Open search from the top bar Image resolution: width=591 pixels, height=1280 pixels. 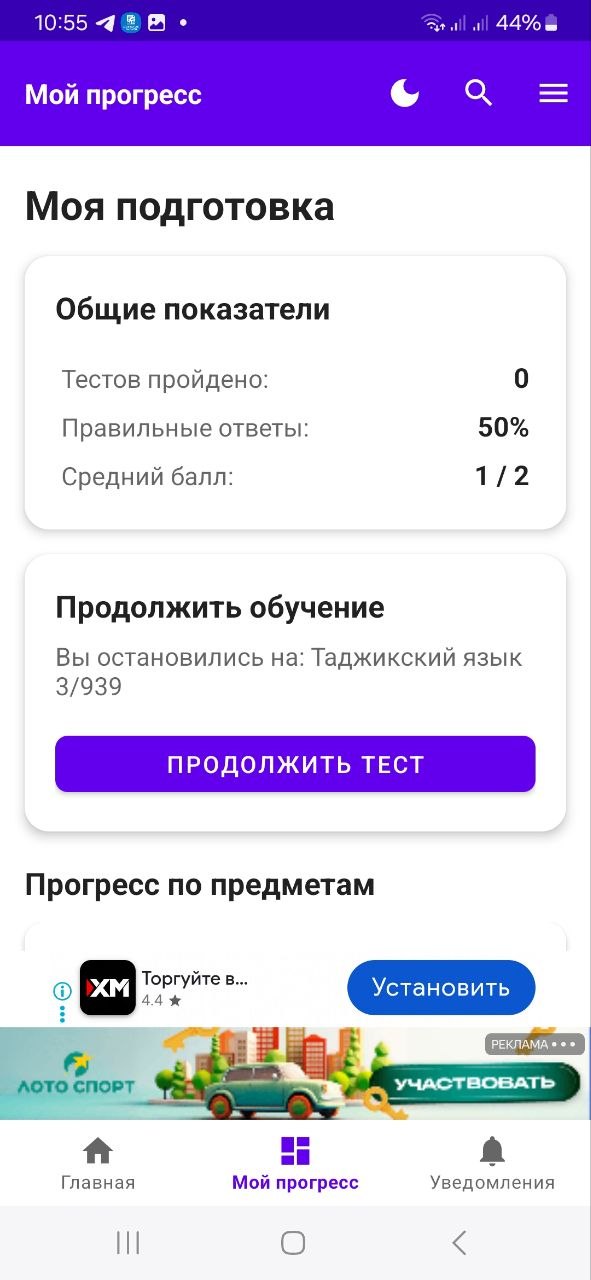click(x=479, y=94)
